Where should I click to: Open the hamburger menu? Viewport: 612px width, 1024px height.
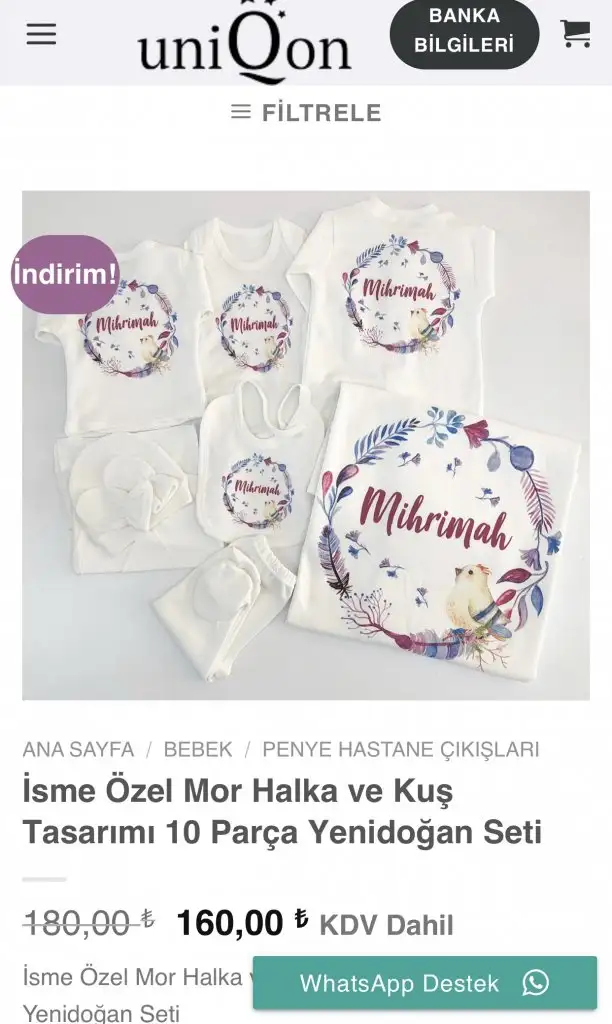pos(41,34)
